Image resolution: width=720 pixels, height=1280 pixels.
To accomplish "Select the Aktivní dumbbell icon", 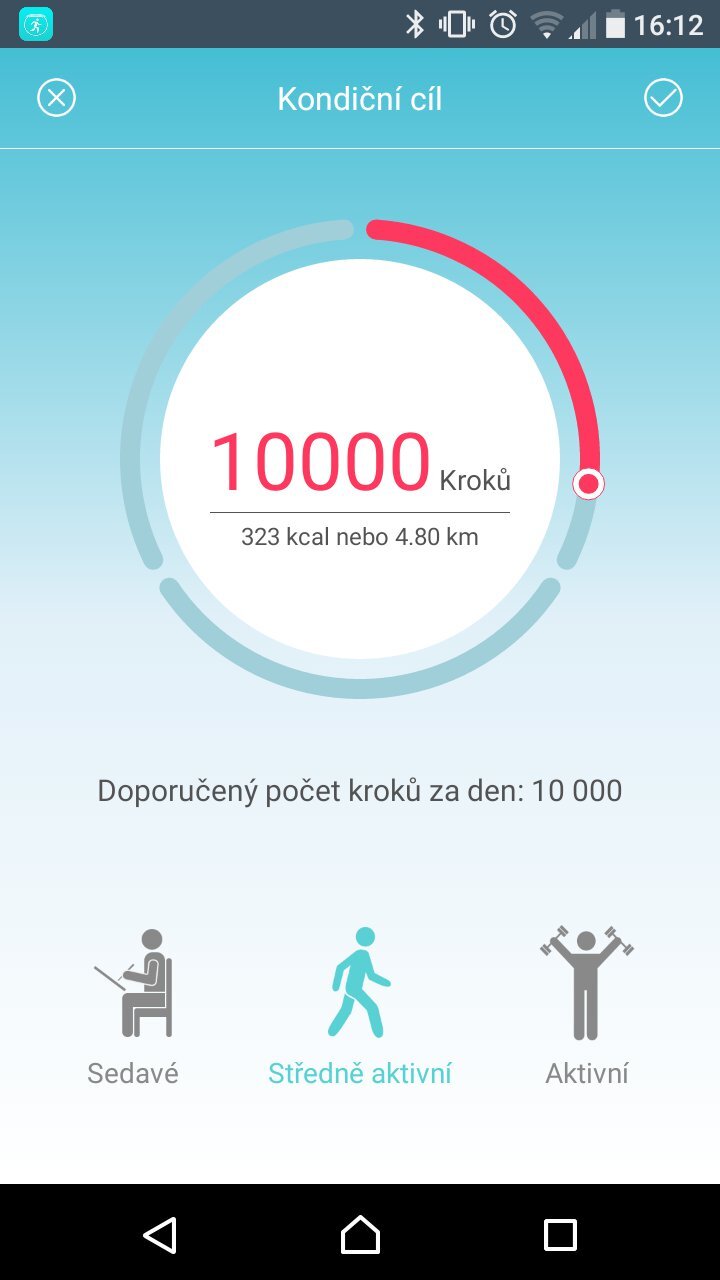I will (586, 980).
